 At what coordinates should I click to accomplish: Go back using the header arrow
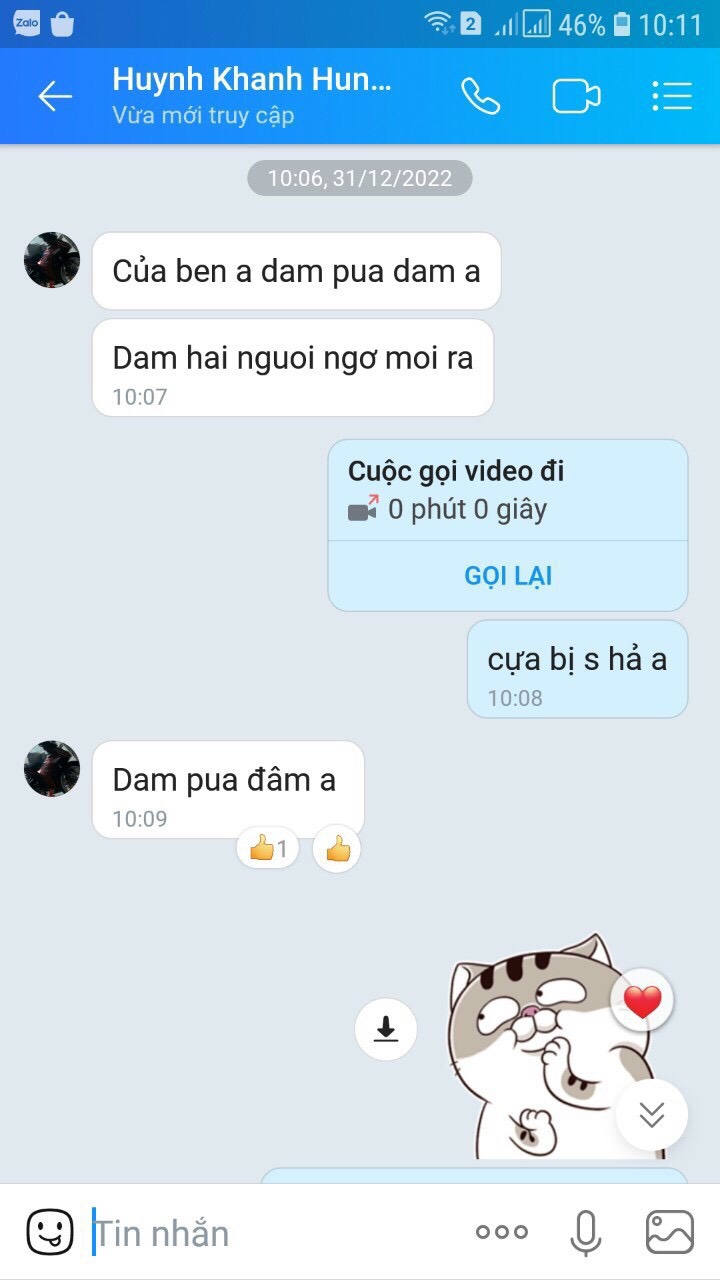[x=55, y=96]
